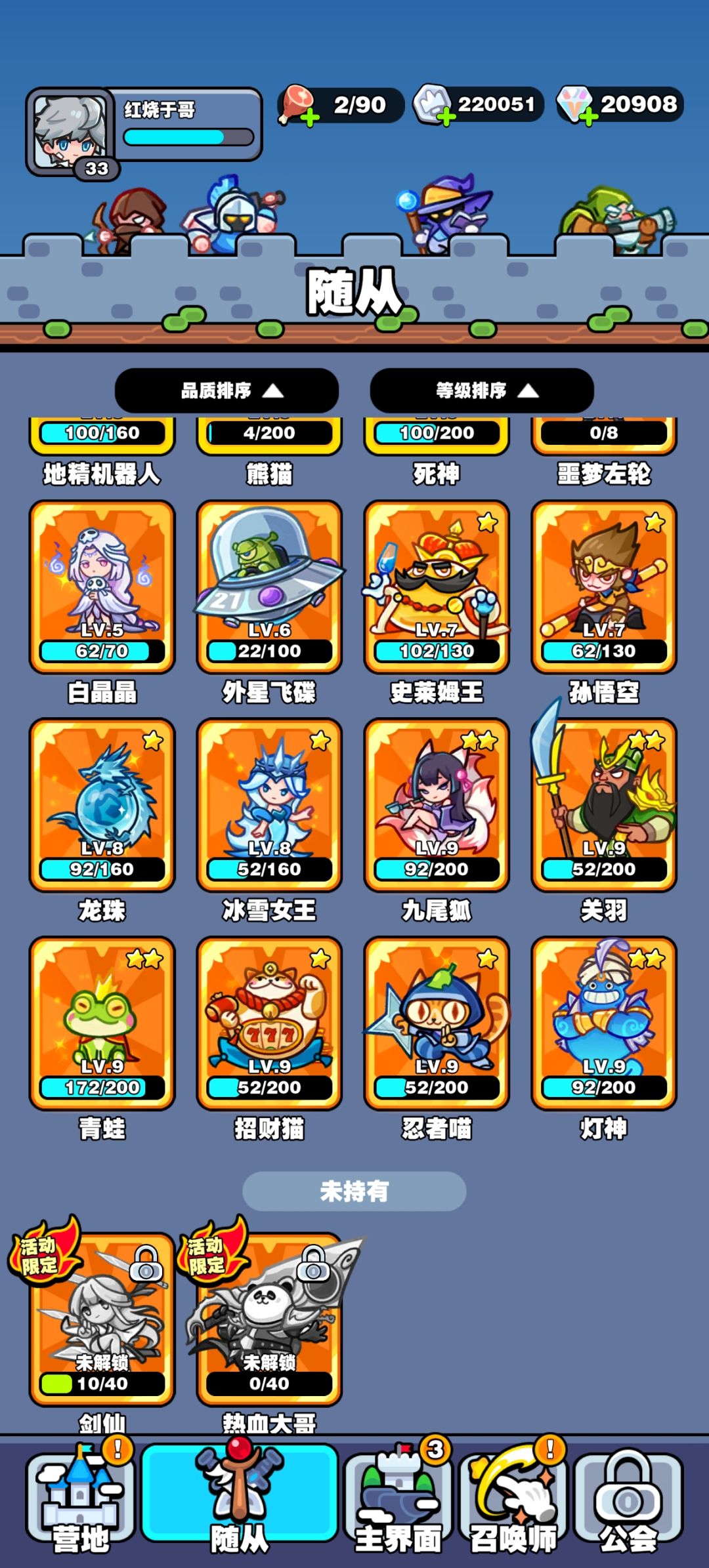Select the 关羽 follower card
The height and width of the screenshot is (1568, 709).
point(604,804)
